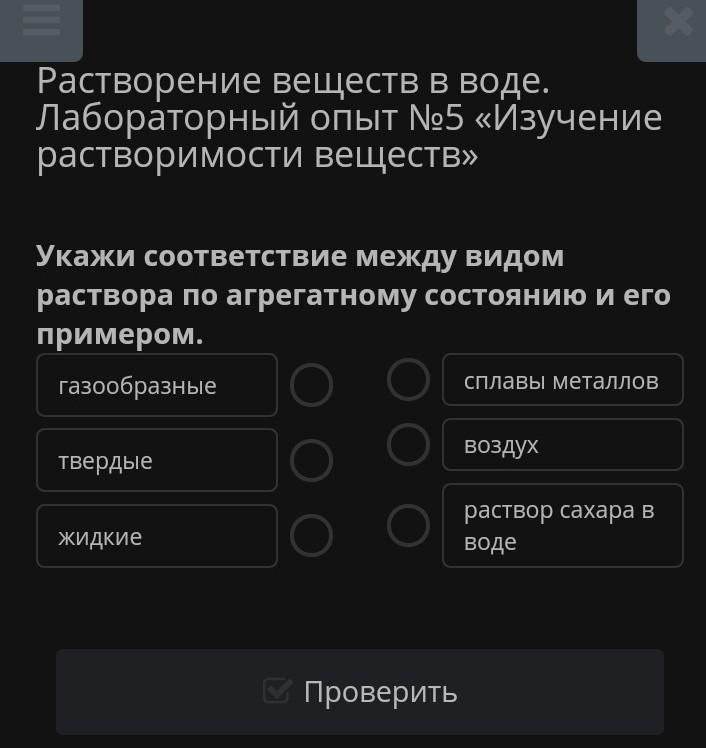Select the circle beside воздух
Viewport: 706px width, 748px height.
(x=408, y=444)
